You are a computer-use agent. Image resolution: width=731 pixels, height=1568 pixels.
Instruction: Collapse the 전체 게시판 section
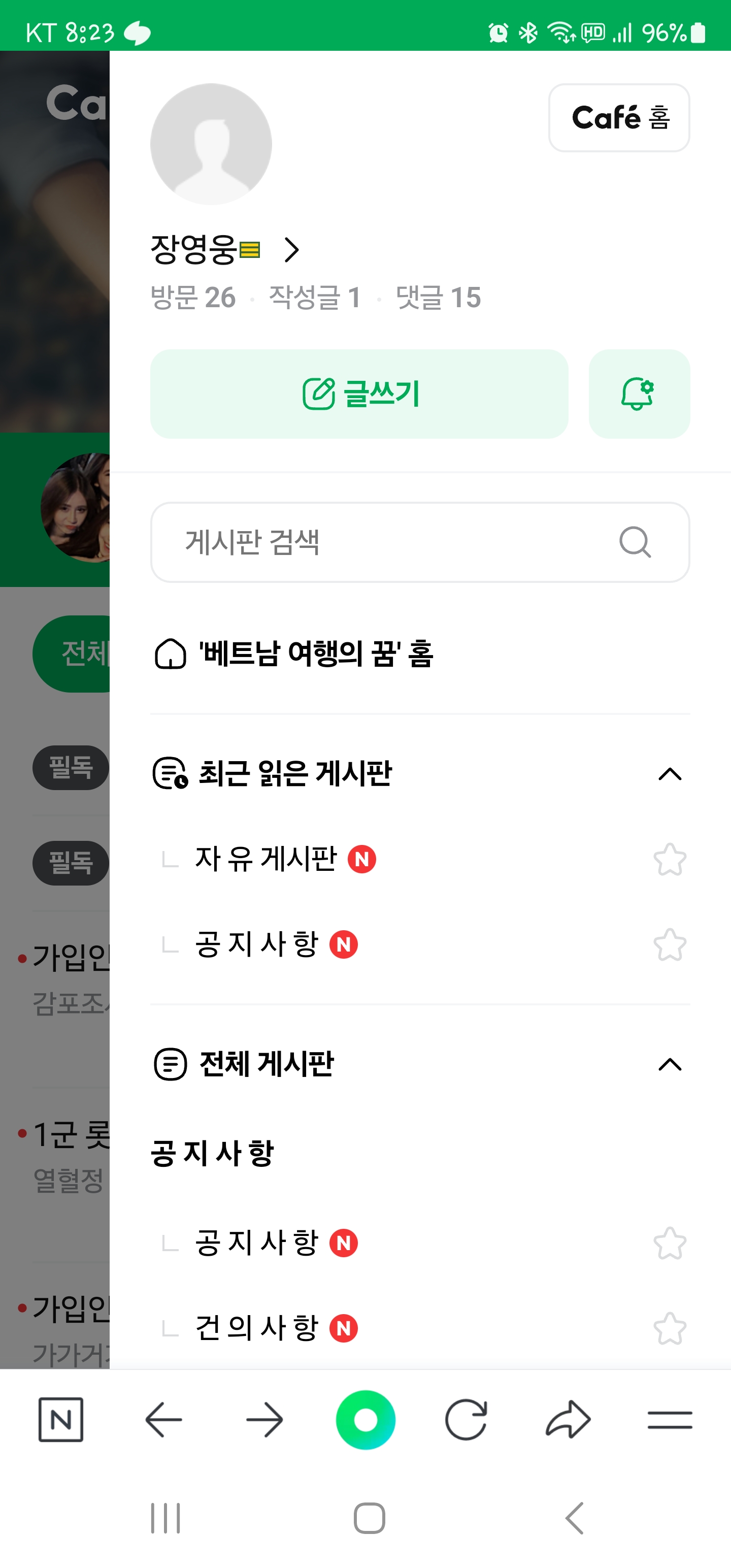point(670,1064)
